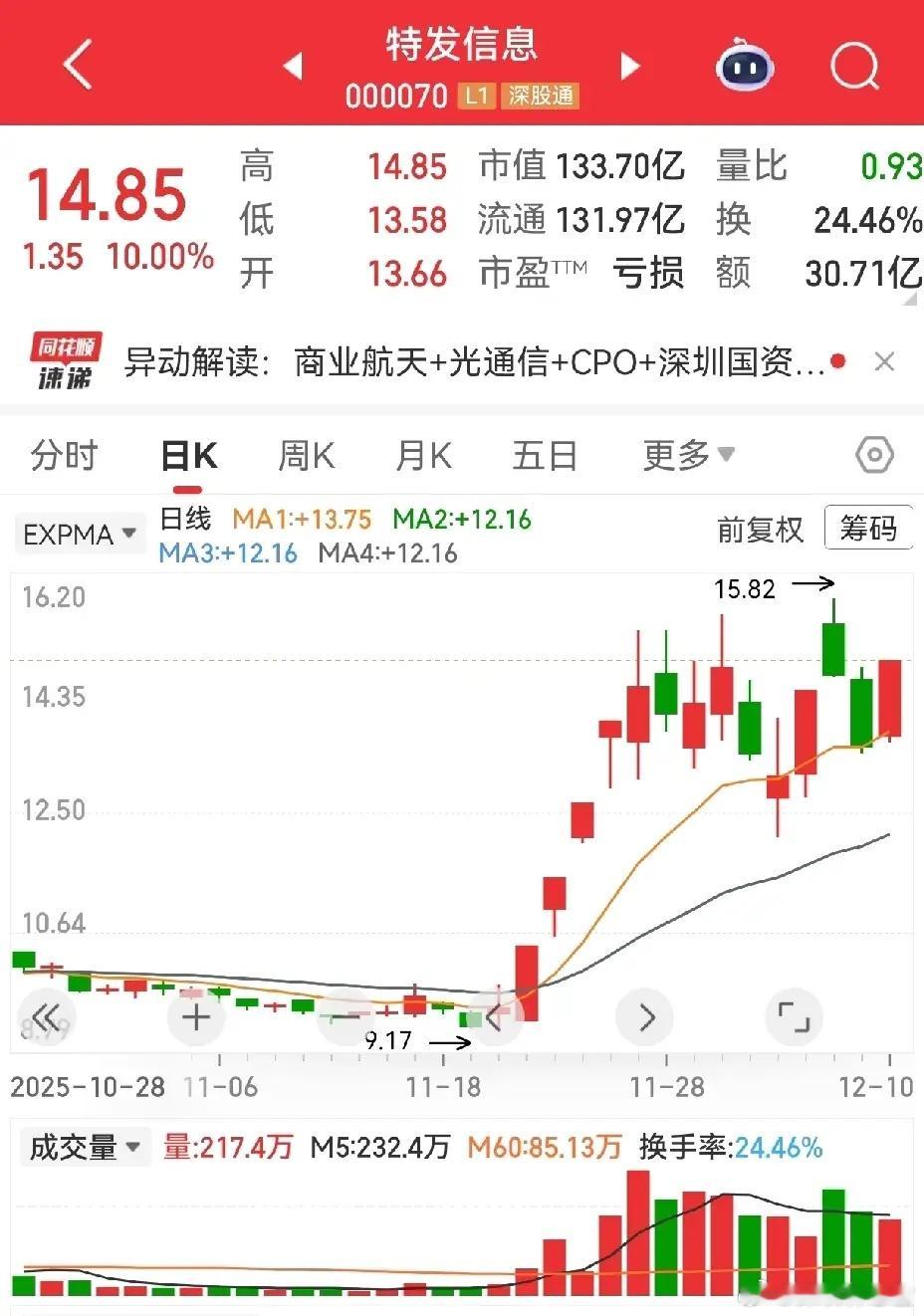Dismiss the 异动解读 banner
924x1316 pixels.
(x=884, y=362)
